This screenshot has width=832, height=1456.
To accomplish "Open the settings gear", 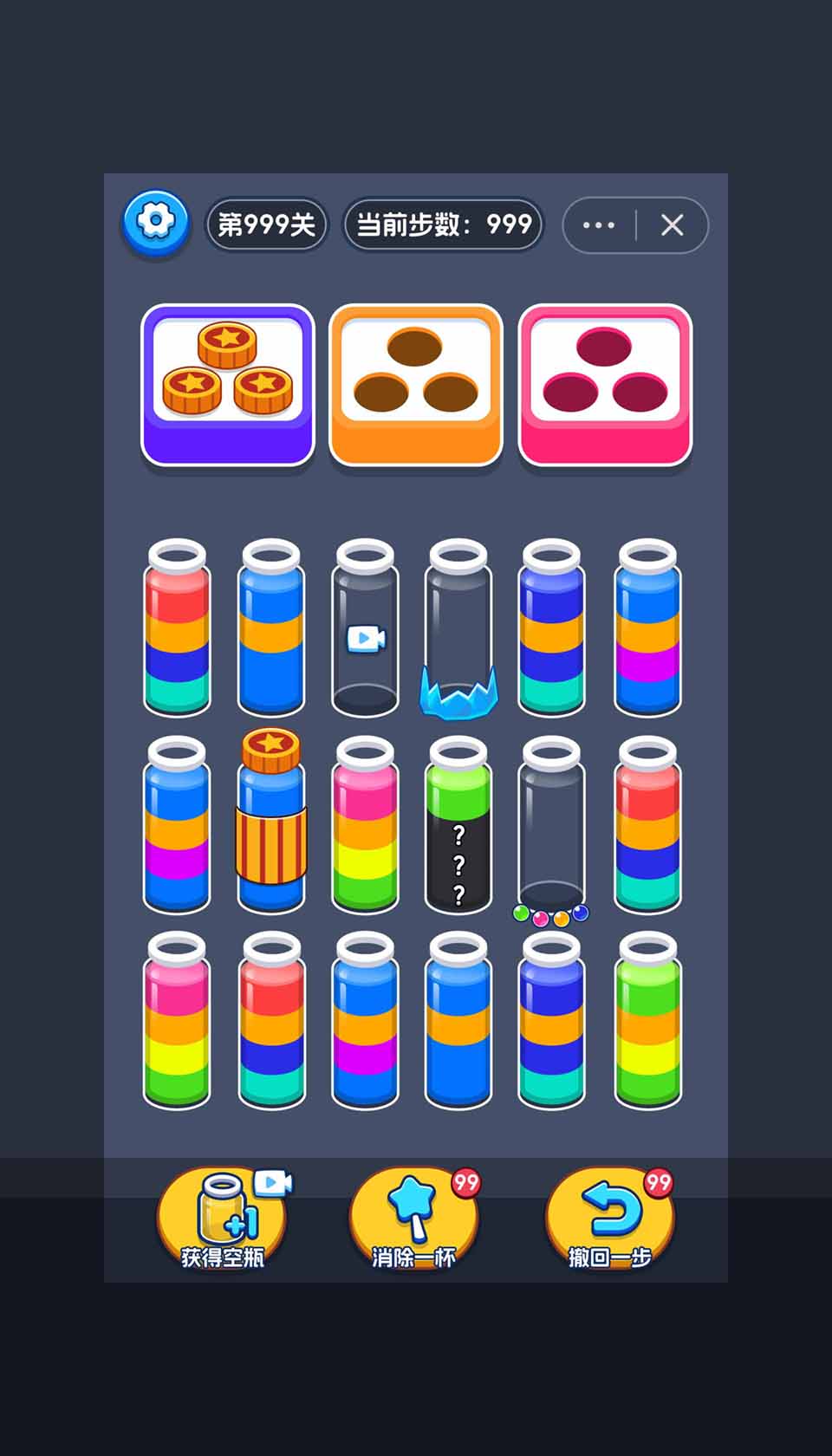I will pyautogui.click(x=156, y=223).
